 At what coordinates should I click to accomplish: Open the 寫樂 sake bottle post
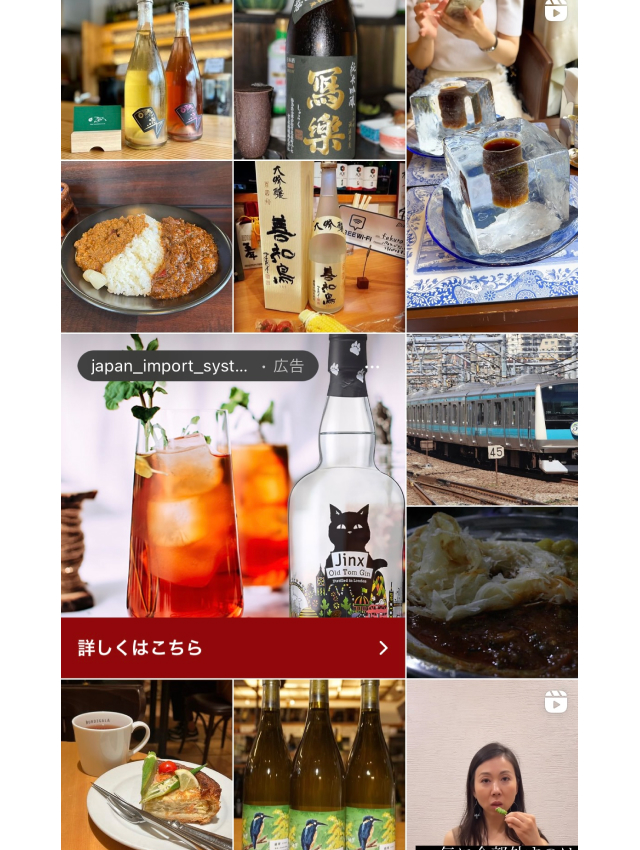[x=319, y=80]
